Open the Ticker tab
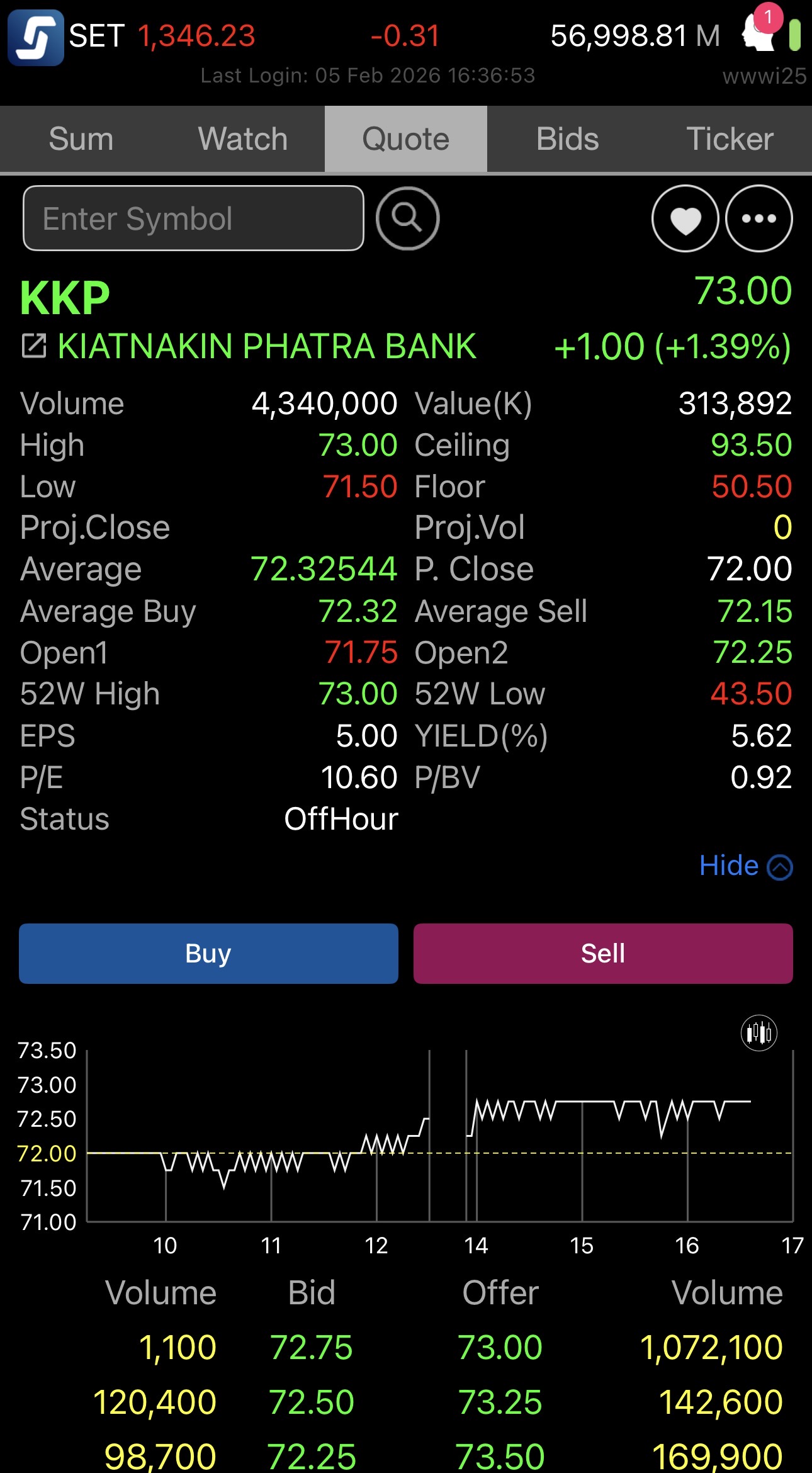 click(x=730, y=139)
